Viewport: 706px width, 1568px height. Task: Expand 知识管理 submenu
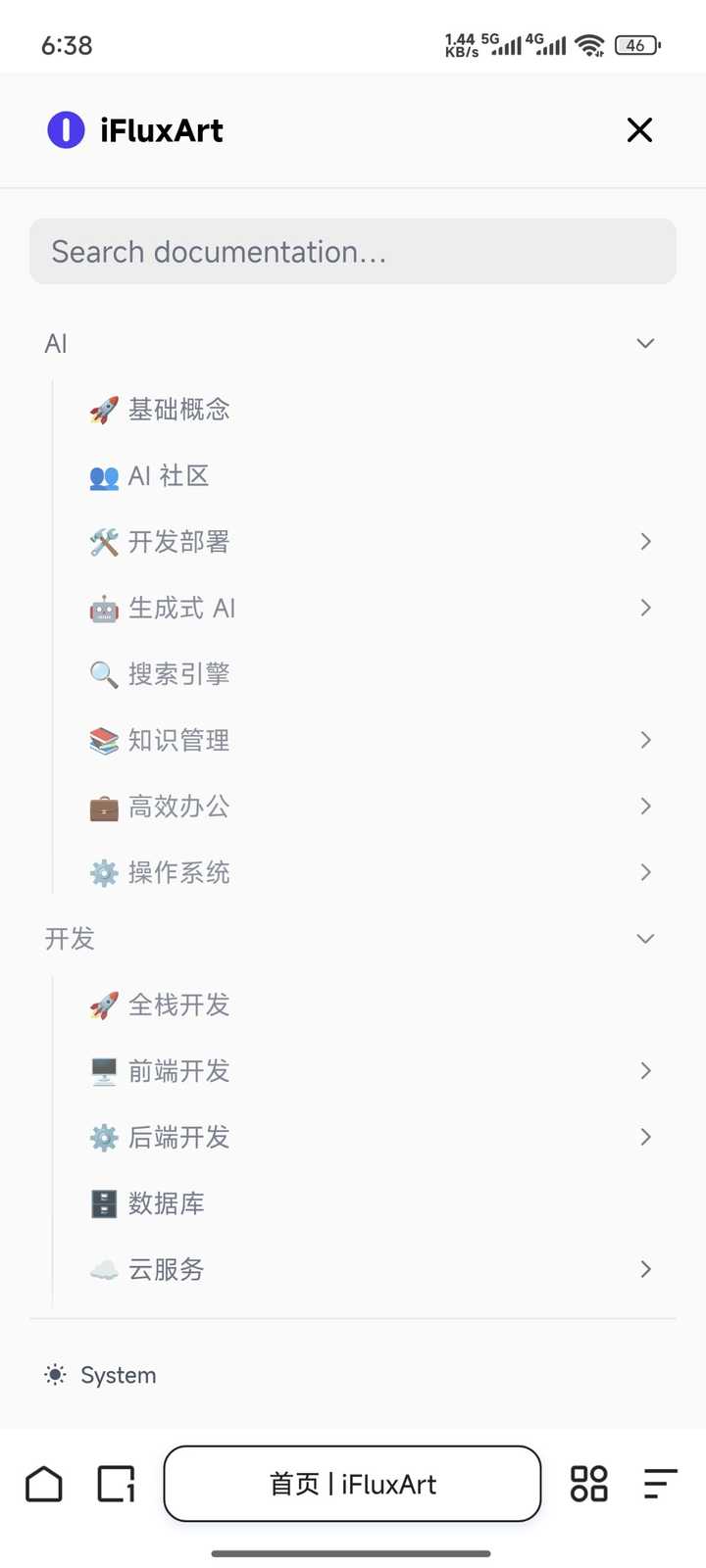(644, 740)
